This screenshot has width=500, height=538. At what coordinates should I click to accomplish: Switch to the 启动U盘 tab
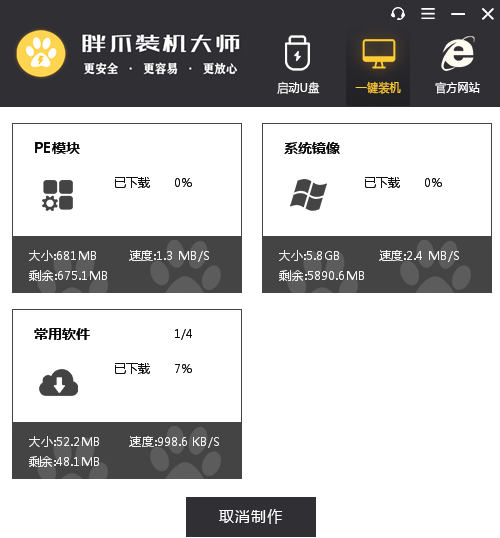[298, 65]
